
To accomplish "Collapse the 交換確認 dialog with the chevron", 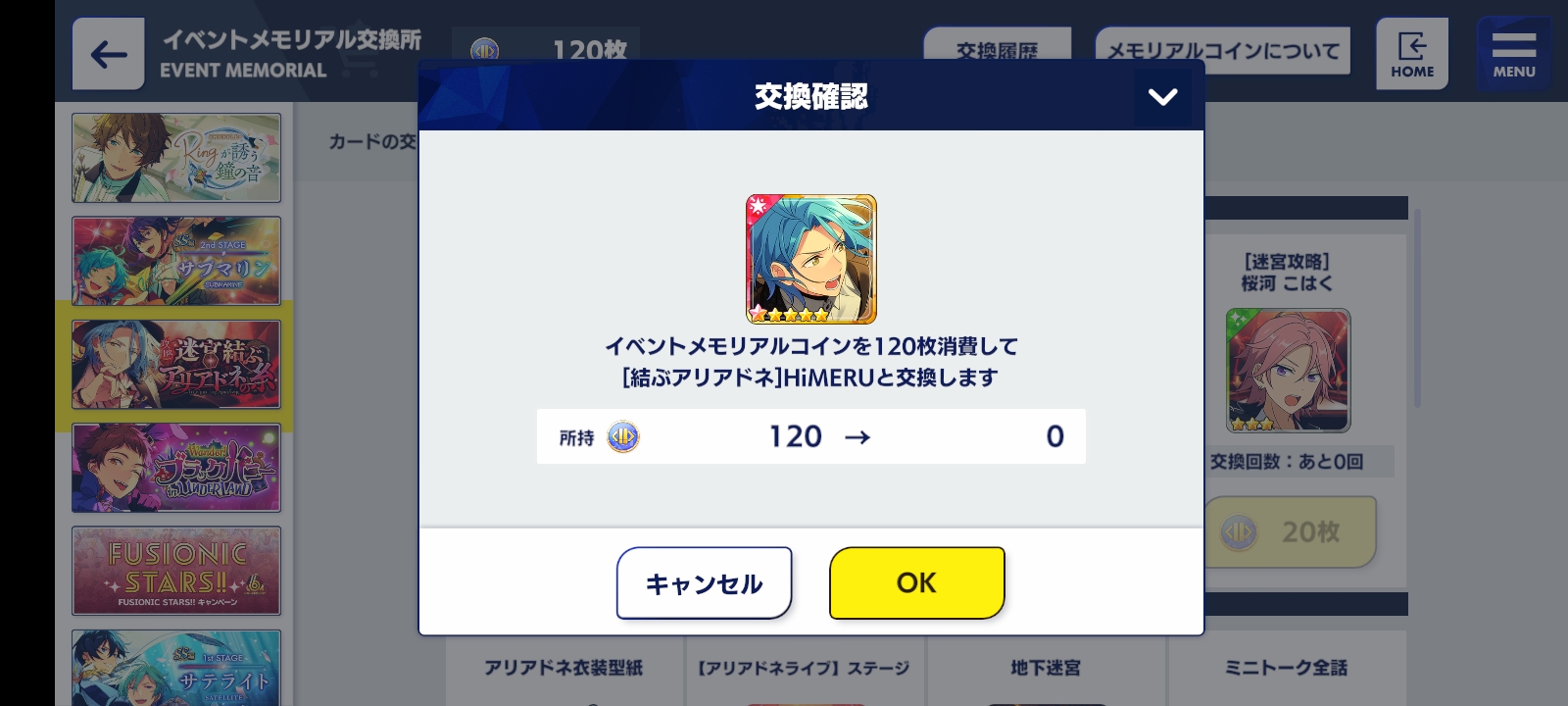I will 1162,97.
